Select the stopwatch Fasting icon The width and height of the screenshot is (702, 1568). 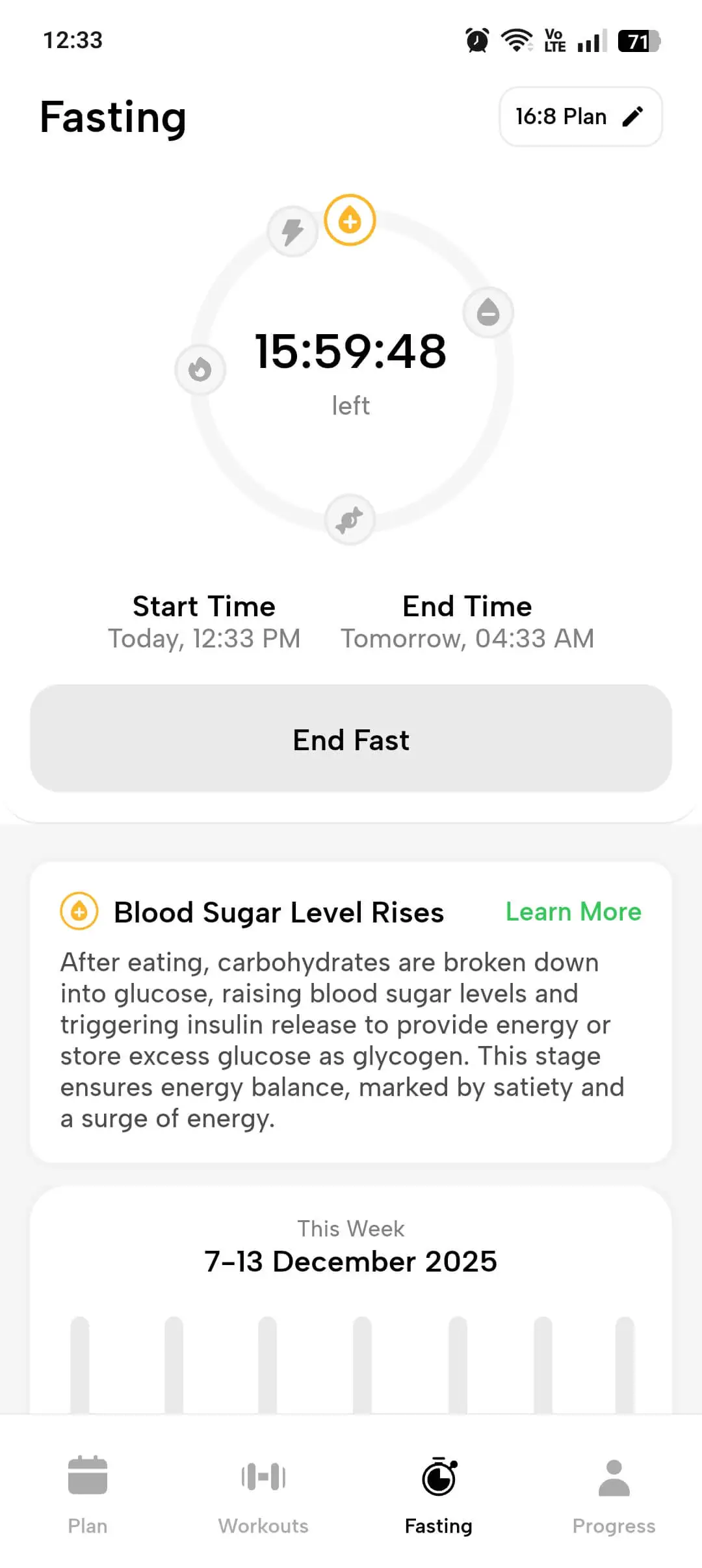point(438,1474)
